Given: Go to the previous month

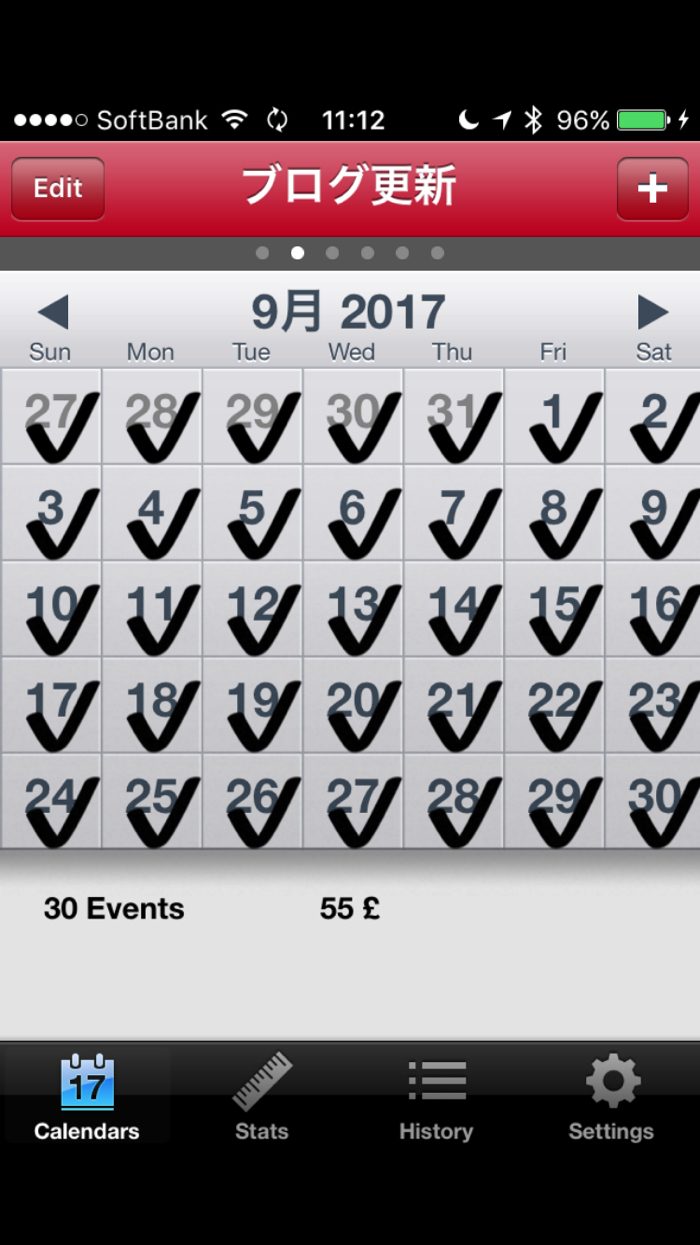Looking at the screenshot, I should coord(53,313).
